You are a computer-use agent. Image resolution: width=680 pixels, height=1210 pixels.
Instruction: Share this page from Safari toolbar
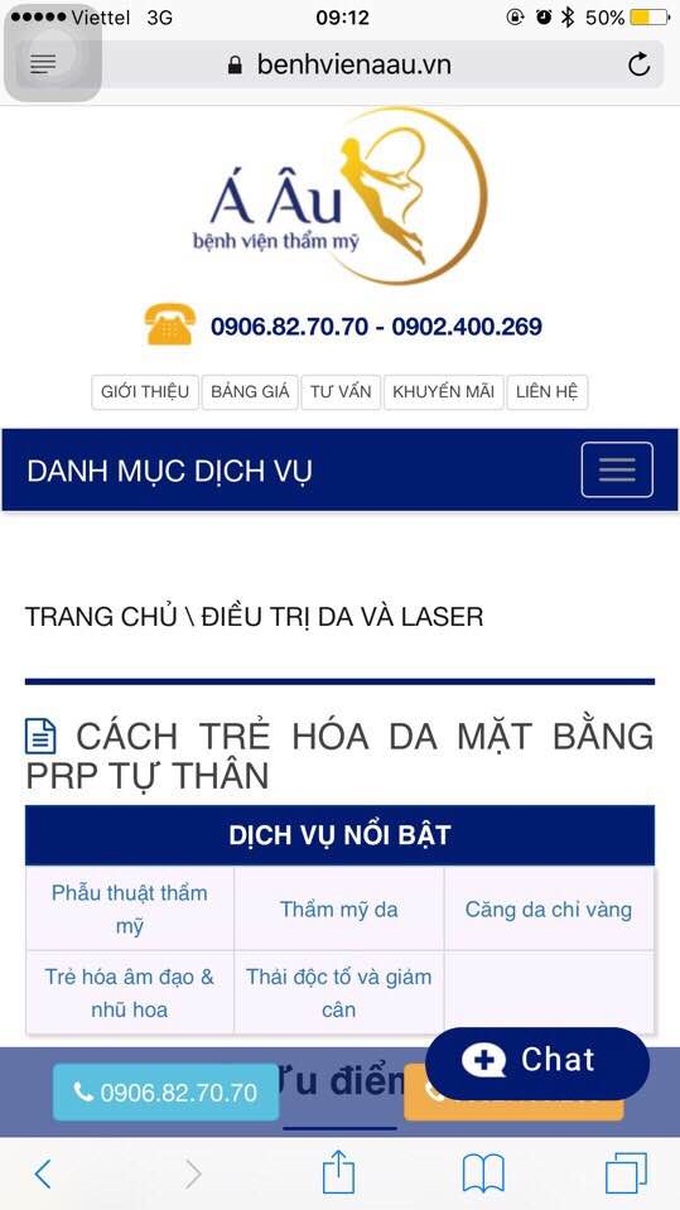(338, 1173)
